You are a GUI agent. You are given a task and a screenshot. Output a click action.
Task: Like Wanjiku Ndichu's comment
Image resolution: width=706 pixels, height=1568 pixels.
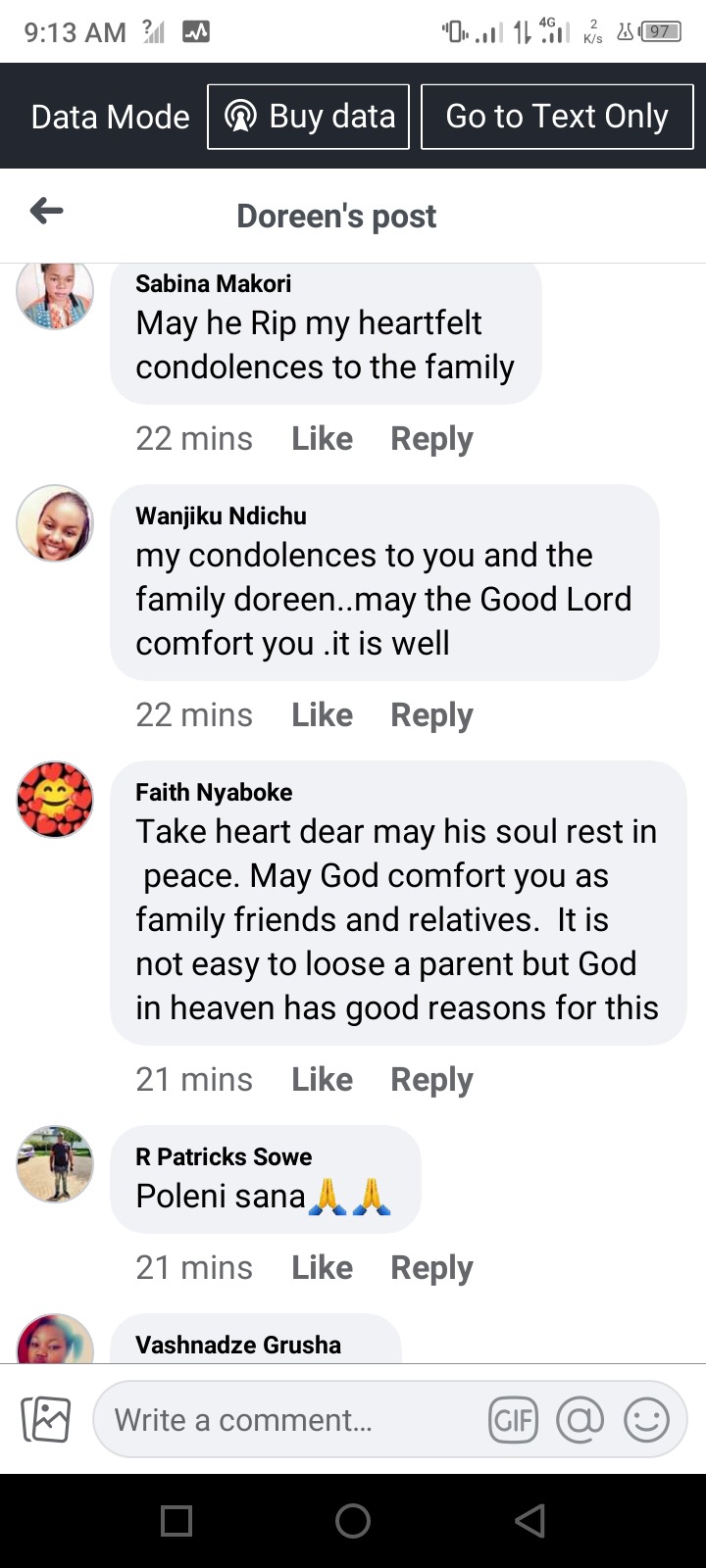pos(322,714)
